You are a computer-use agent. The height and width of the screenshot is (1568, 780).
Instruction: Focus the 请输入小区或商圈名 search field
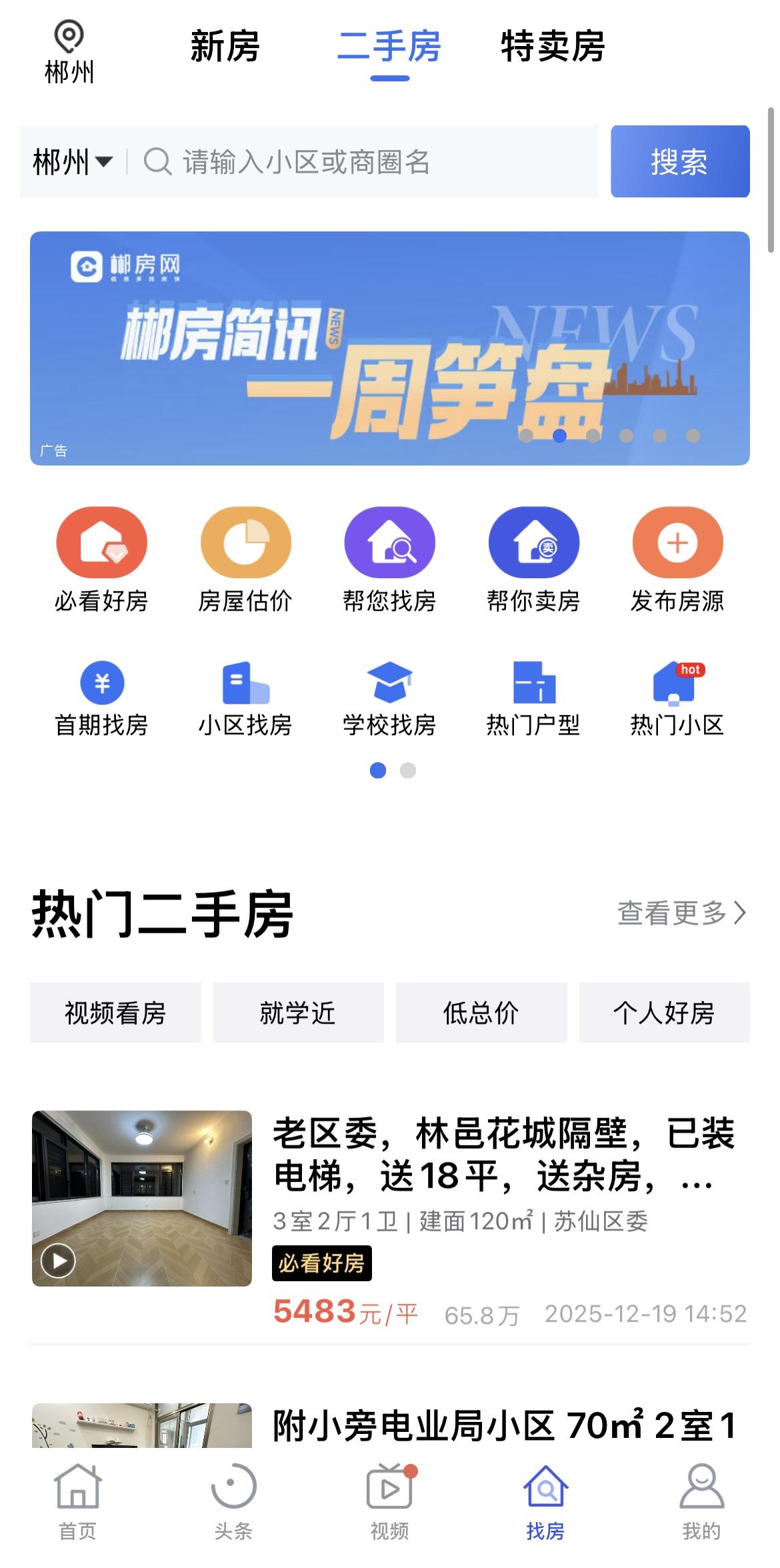pos(367,161)
